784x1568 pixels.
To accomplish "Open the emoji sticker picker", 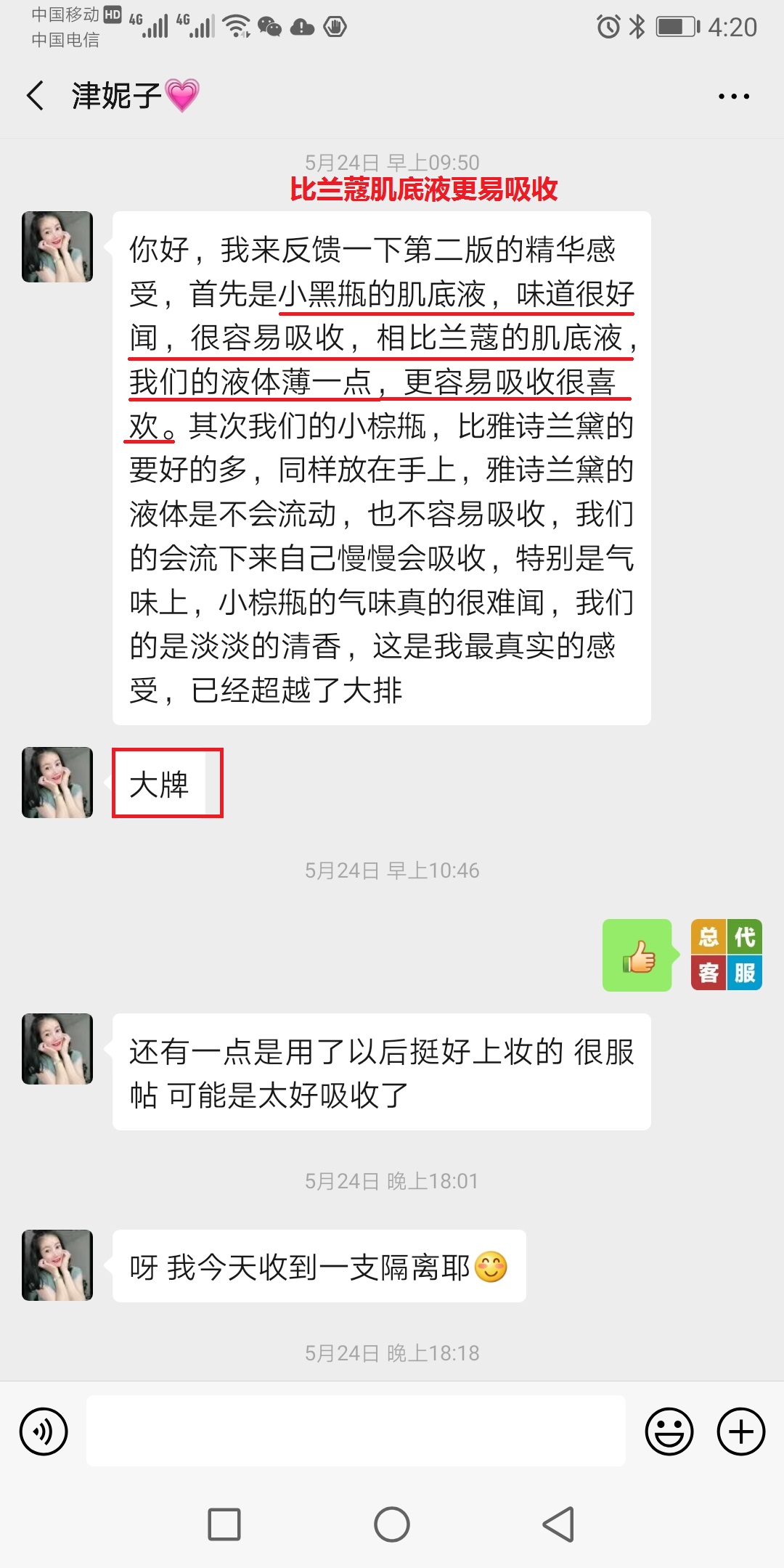I will (x=669, y=1432).
